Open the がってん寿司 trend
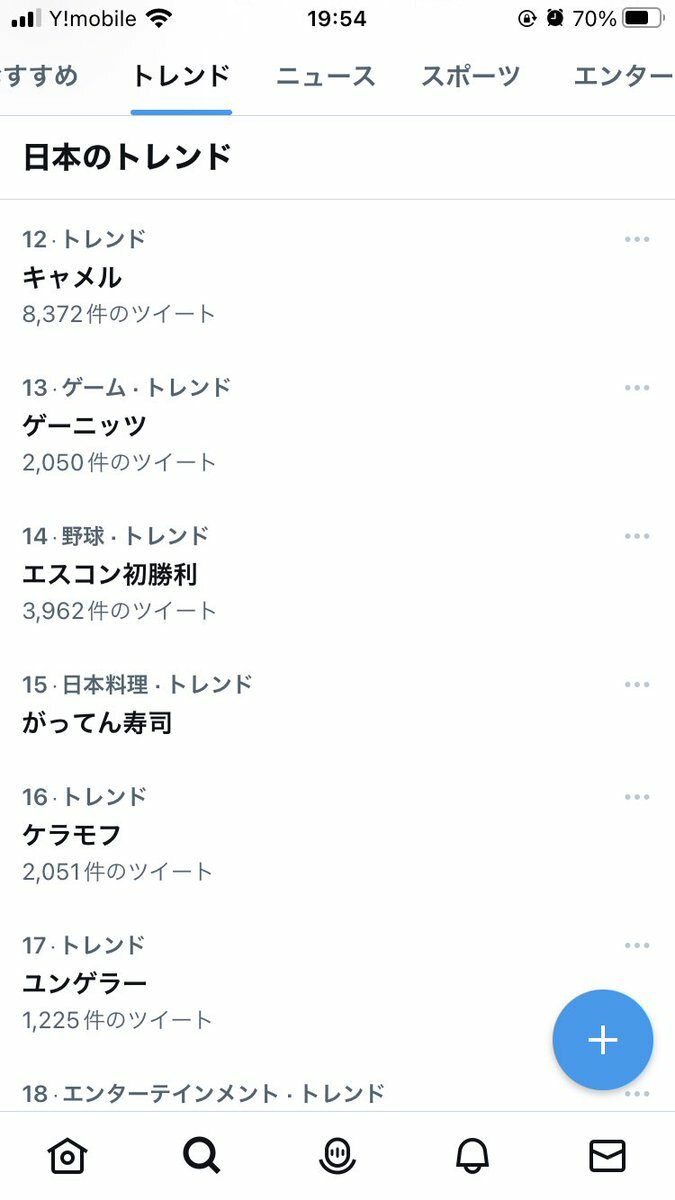 (x=97, y=722)
